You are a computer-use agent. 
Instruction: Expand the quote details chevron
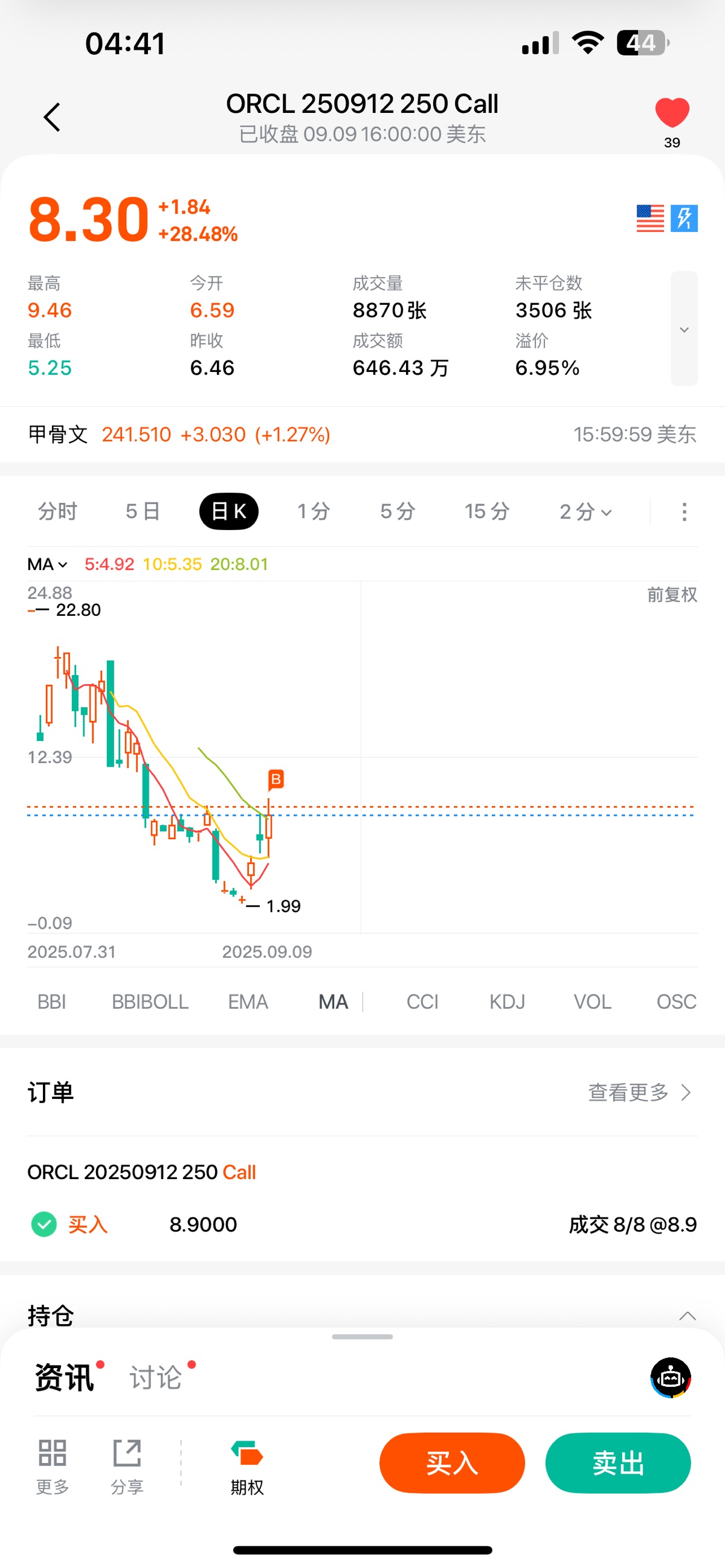[684, 328]
